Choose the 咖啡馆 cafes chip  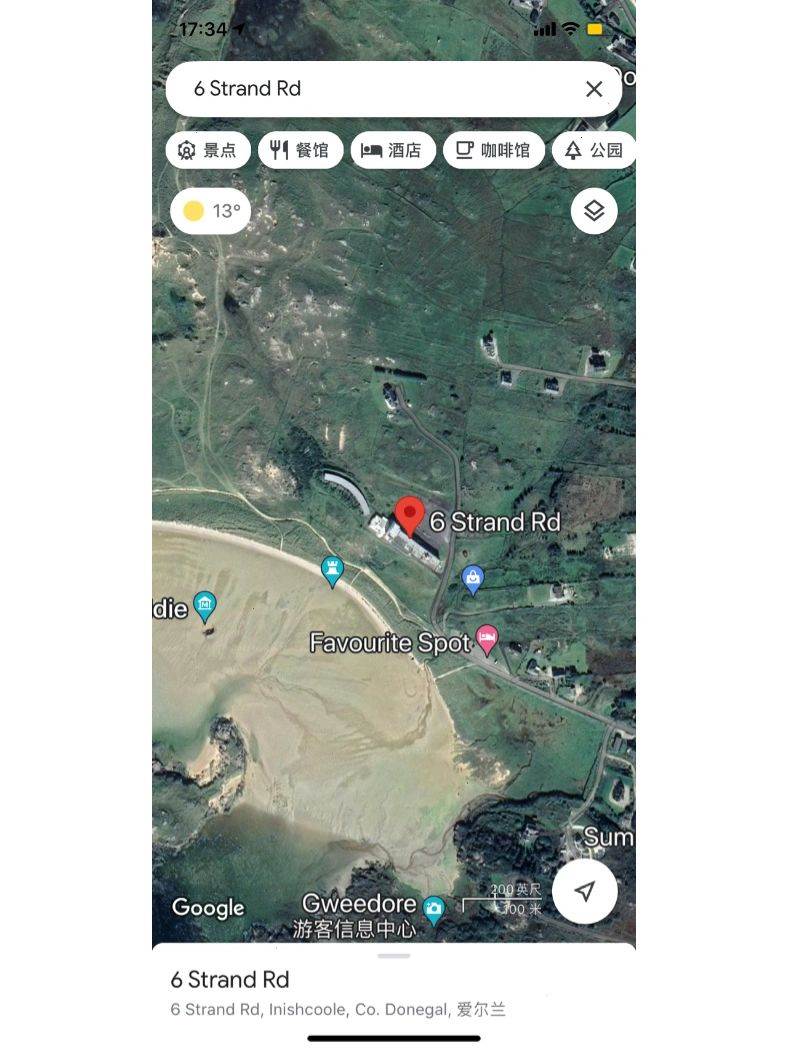(x=493, y=150)
